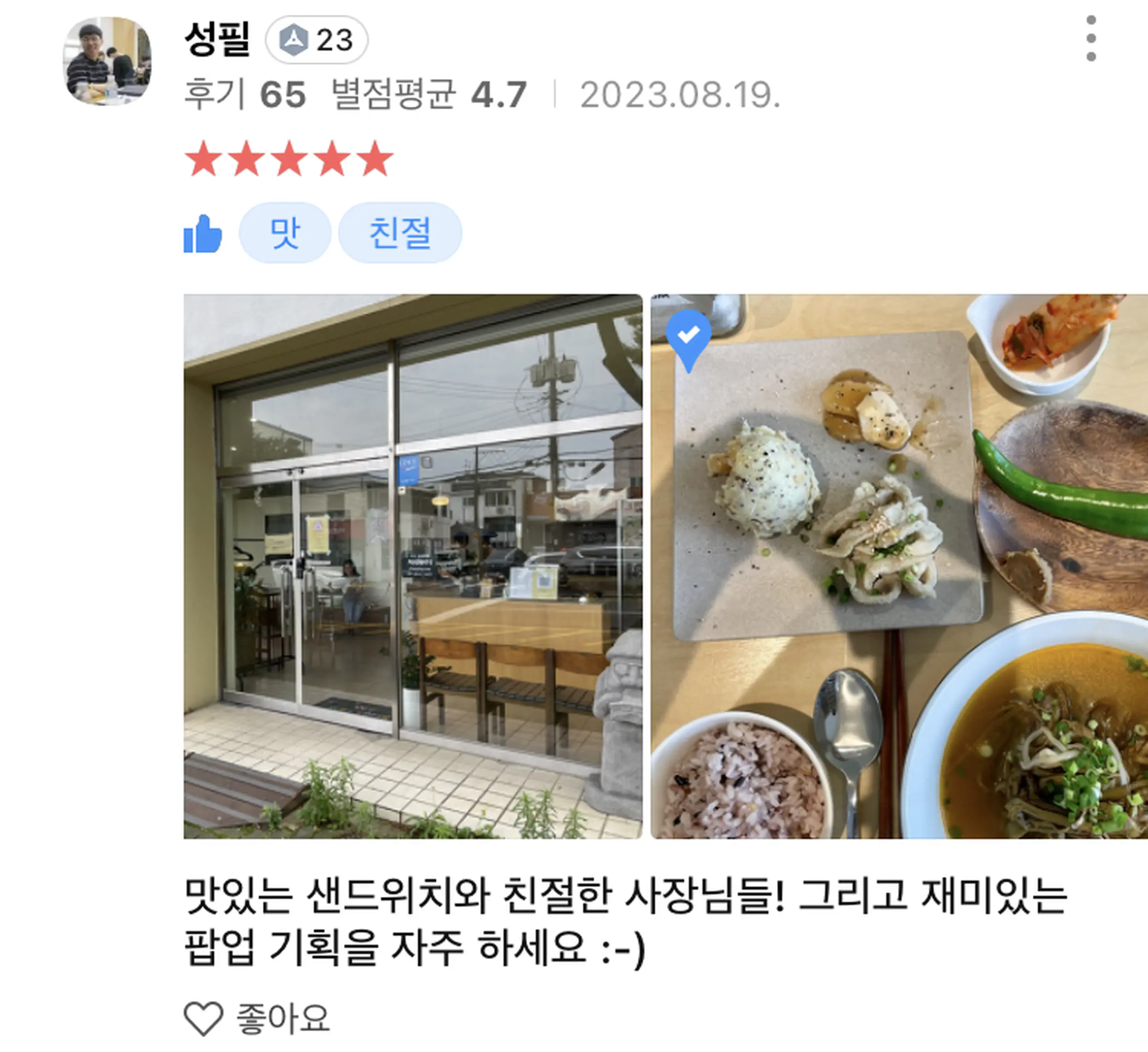Open reviewer name 성필
Screen dimensions: 1148x1052
tap(217, 40)
